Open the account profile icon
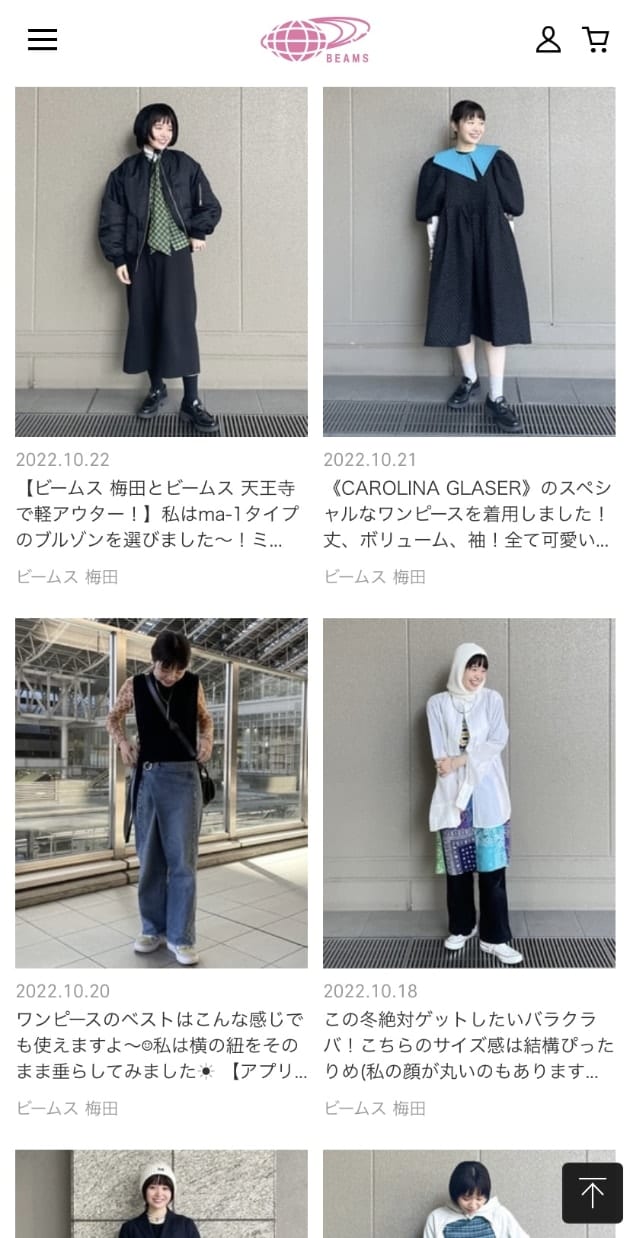The width and height of the screenshot is (630, 1238). pyautogui.click(x=548, y=40)
